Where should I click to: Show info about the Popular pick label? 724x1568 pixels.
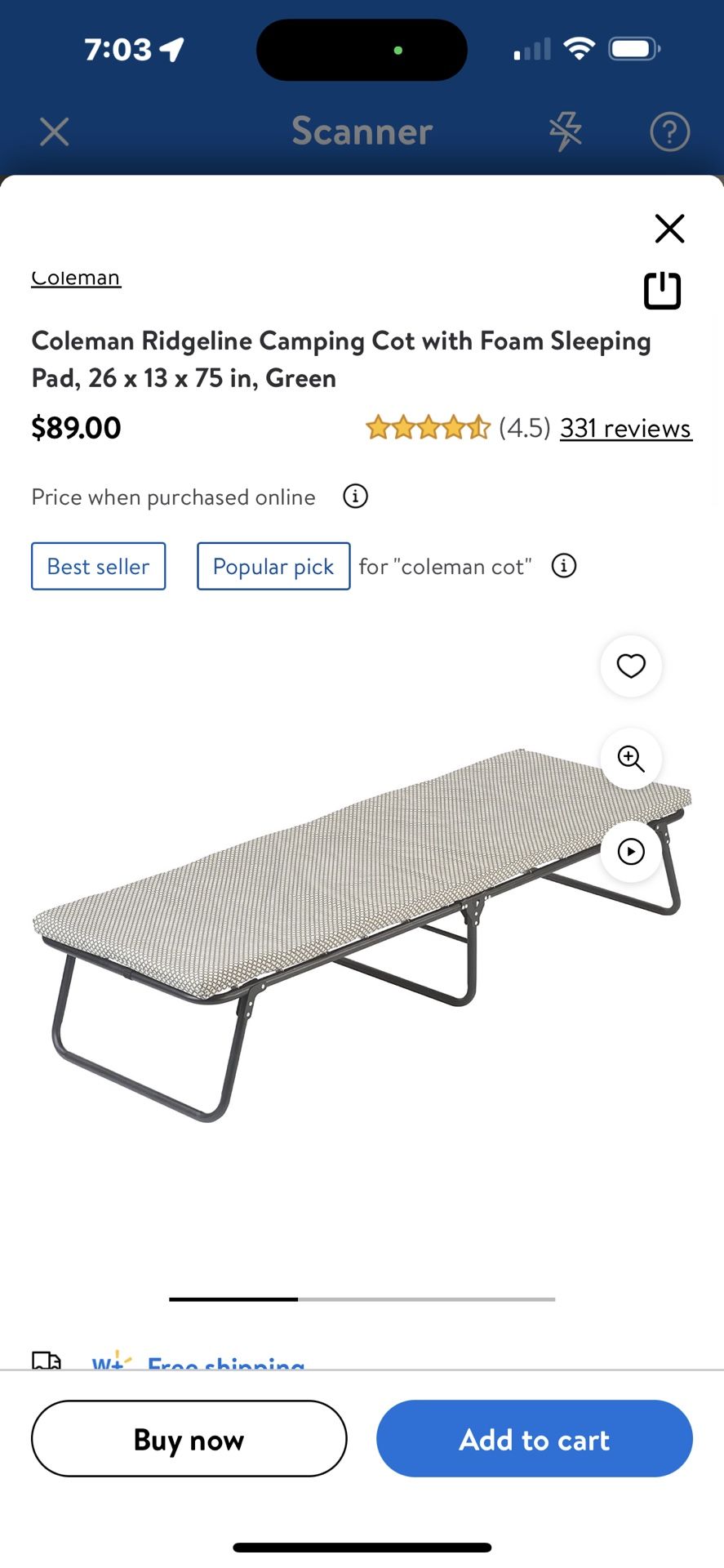pos(564,565)
